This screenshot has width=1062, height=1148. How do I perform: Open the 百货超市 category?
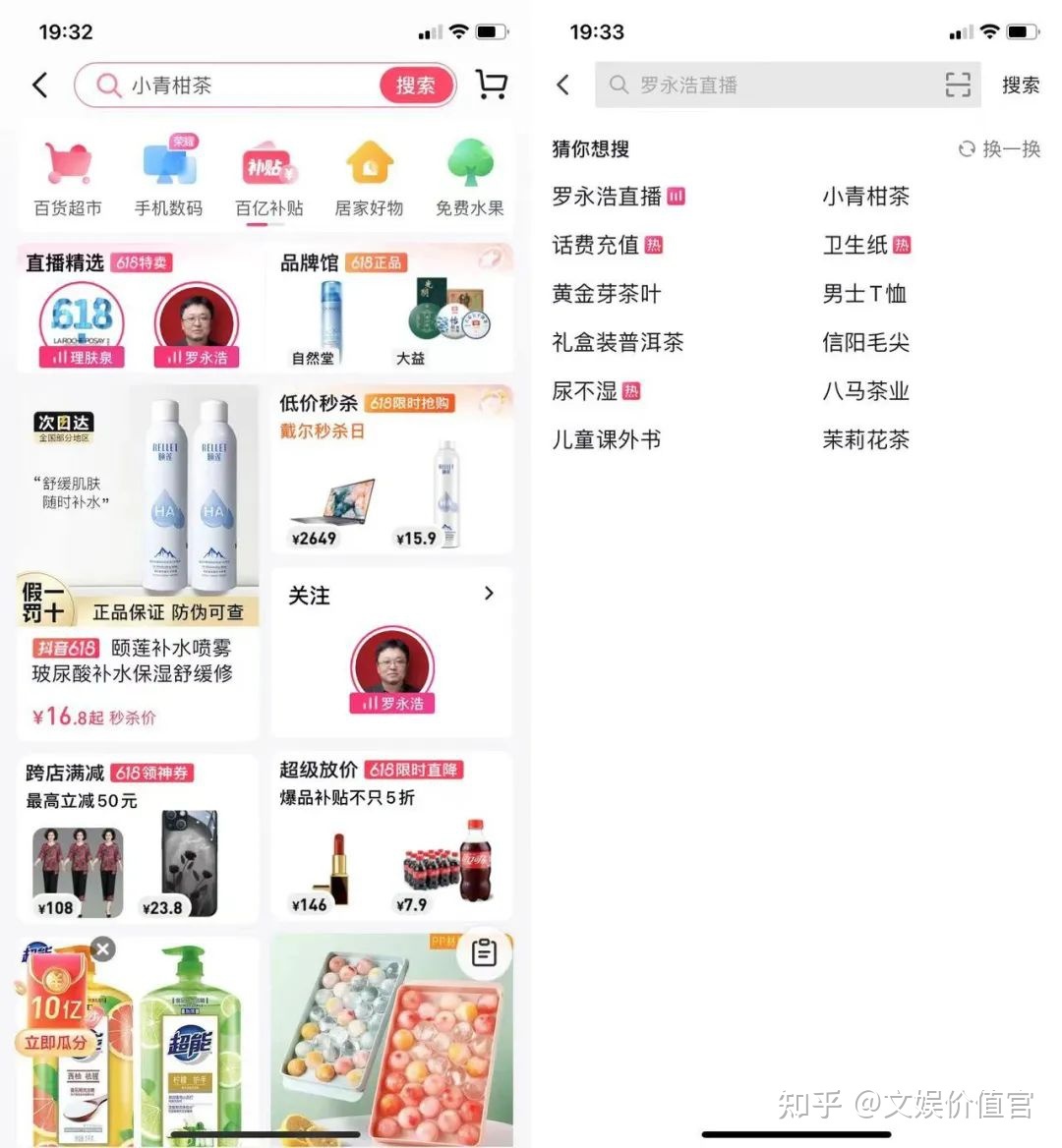pyautogui.click(x=68, y=179)
